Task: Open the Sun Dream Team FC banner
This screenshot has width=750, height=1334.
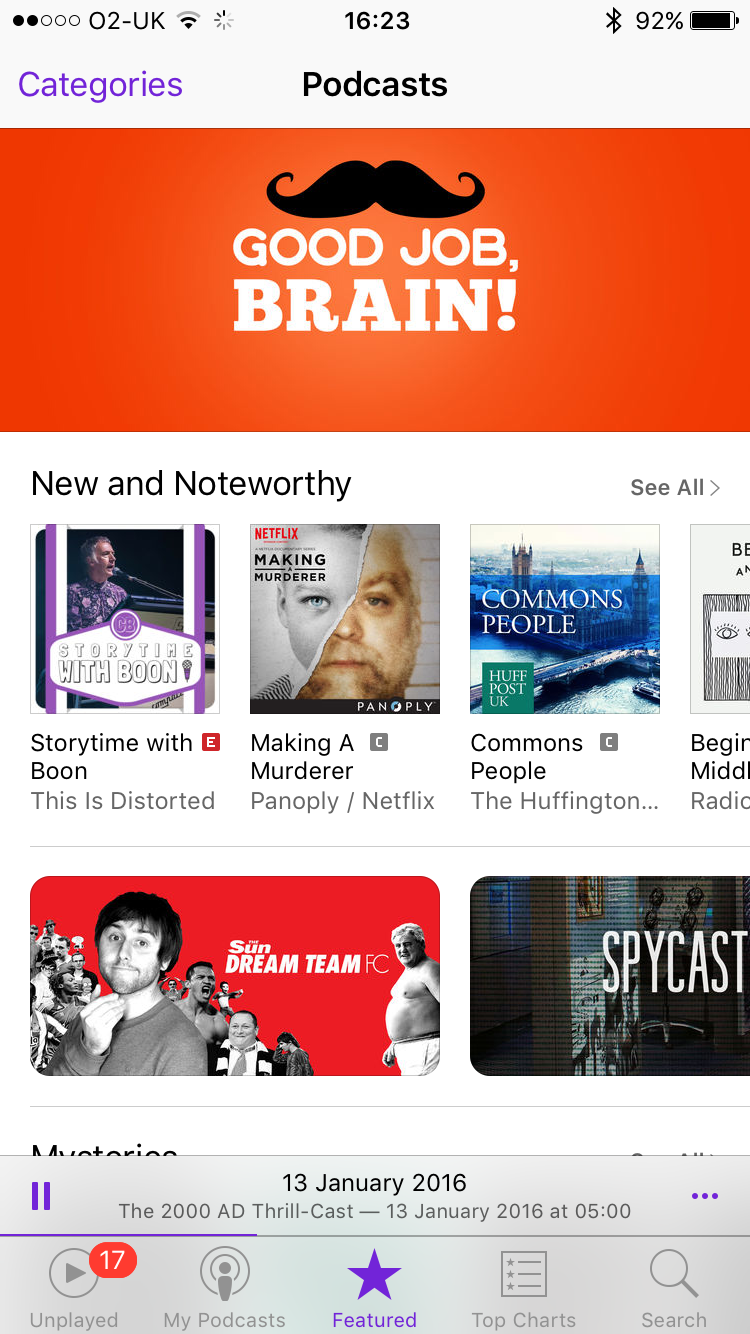Action: tap(235, 976)
